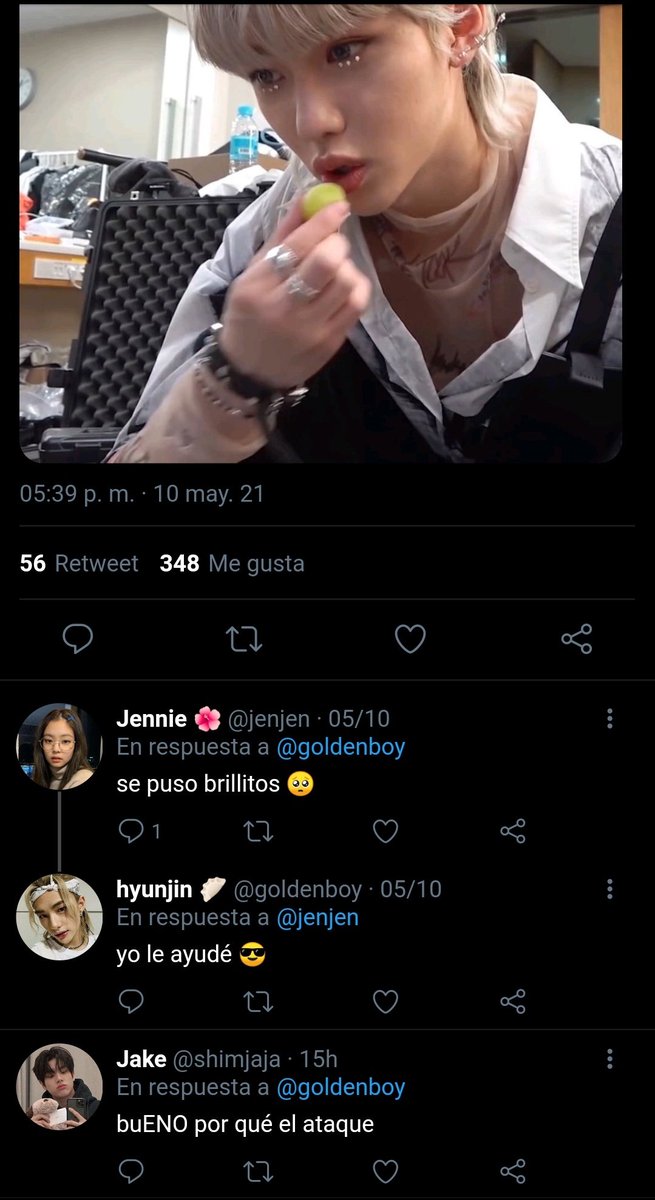This screenshot has width=655, height=1200.
Task: Open hyunjin's profile picture
Action: 59,917
